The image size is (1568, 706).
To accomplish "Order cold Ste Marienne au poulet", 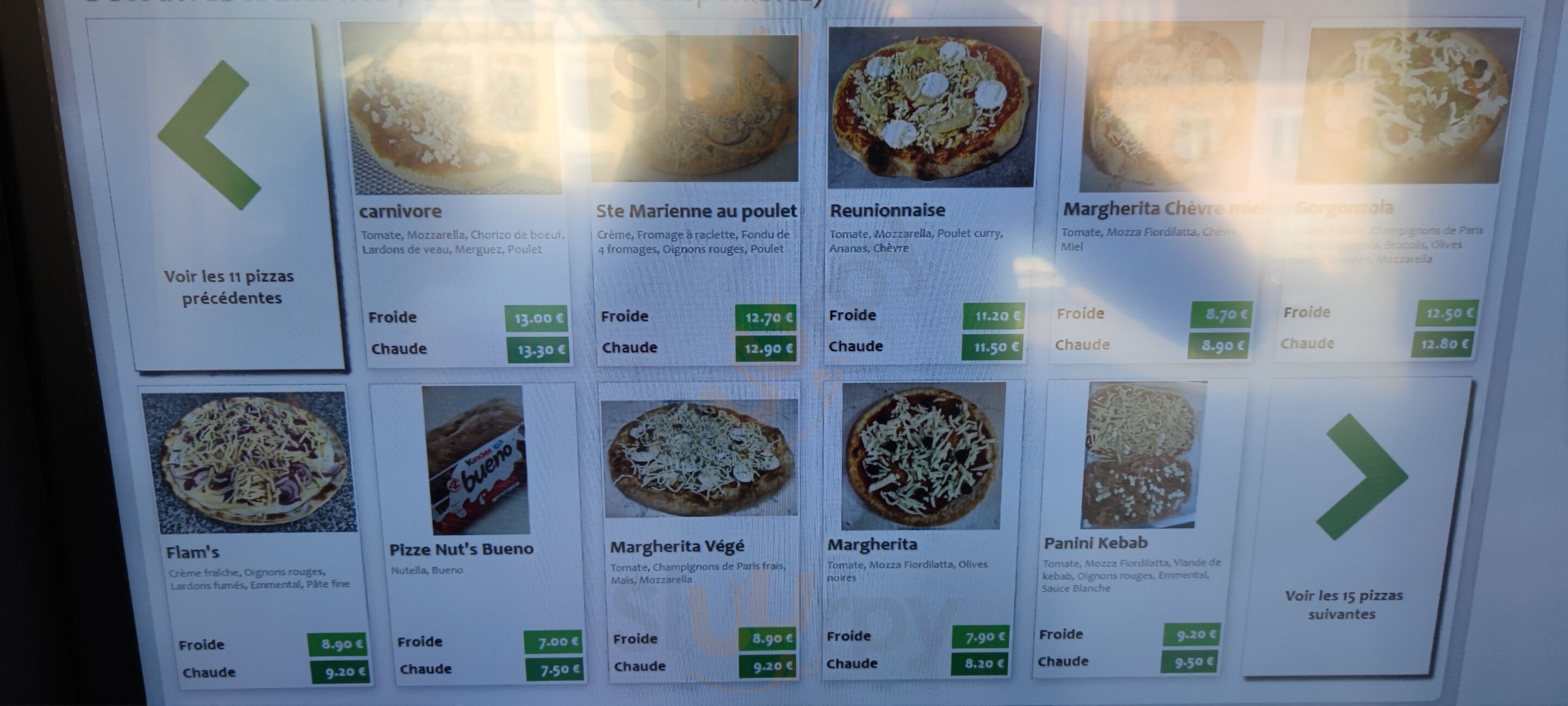I will click(765, 318).
